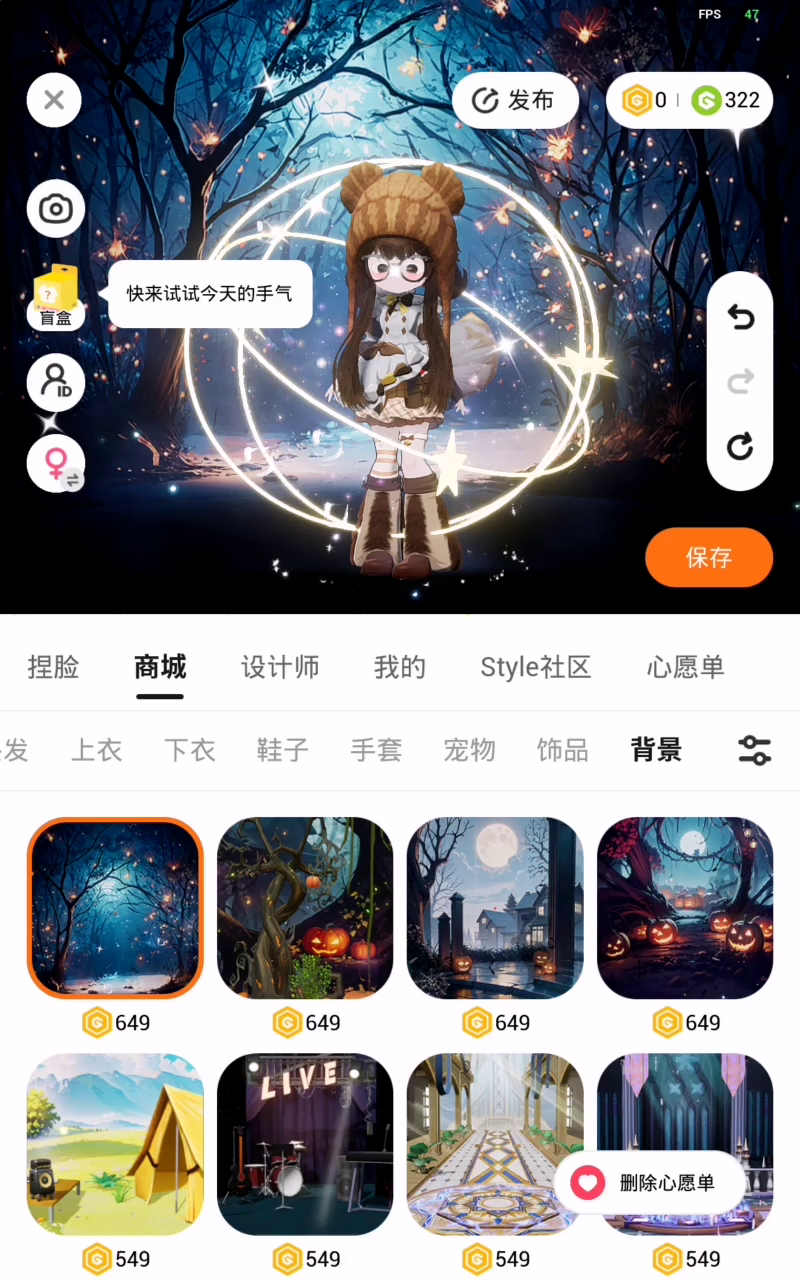Switch avatar gender
800x1280 pixels.
point(56,464)
